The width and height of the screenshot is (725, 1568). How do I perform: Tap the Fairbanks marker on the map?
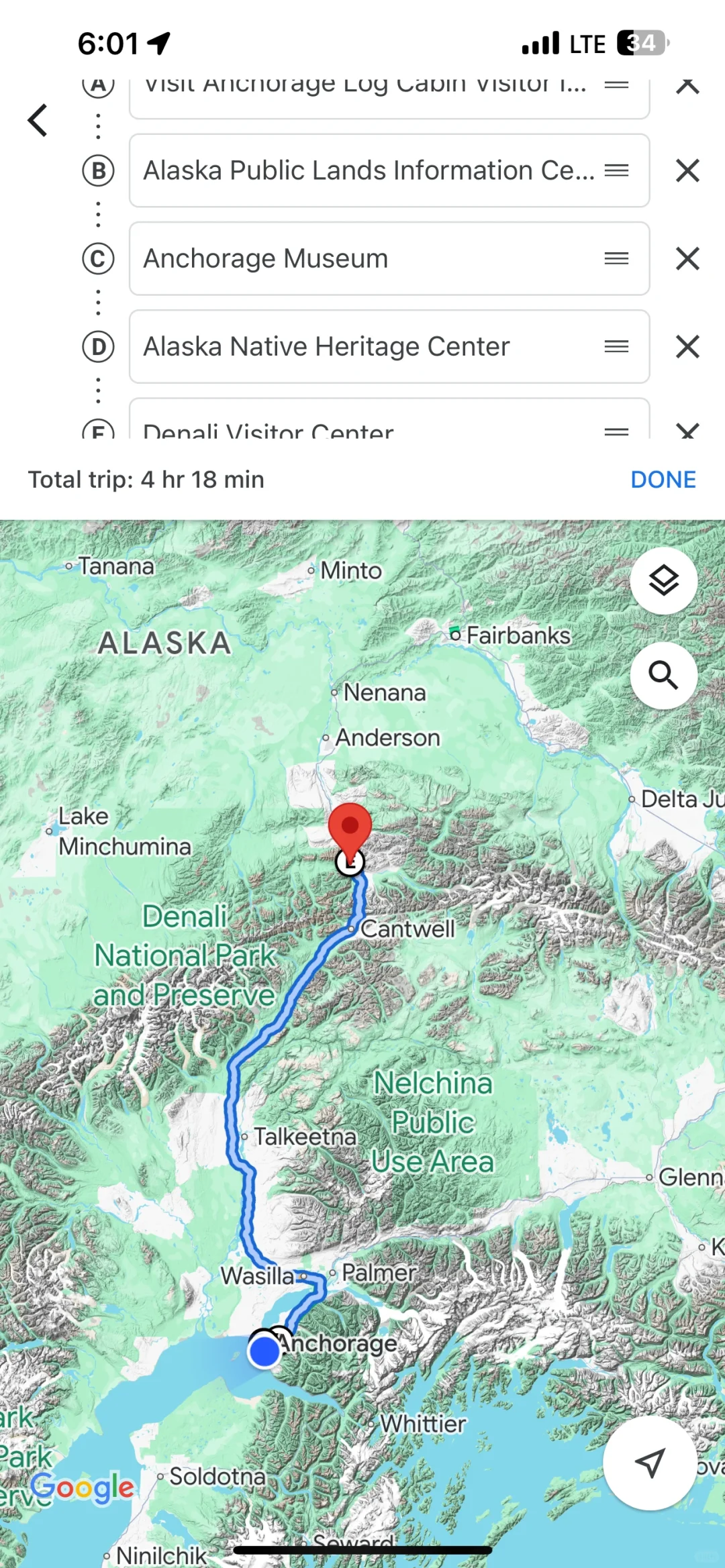(x=456, y=634)
